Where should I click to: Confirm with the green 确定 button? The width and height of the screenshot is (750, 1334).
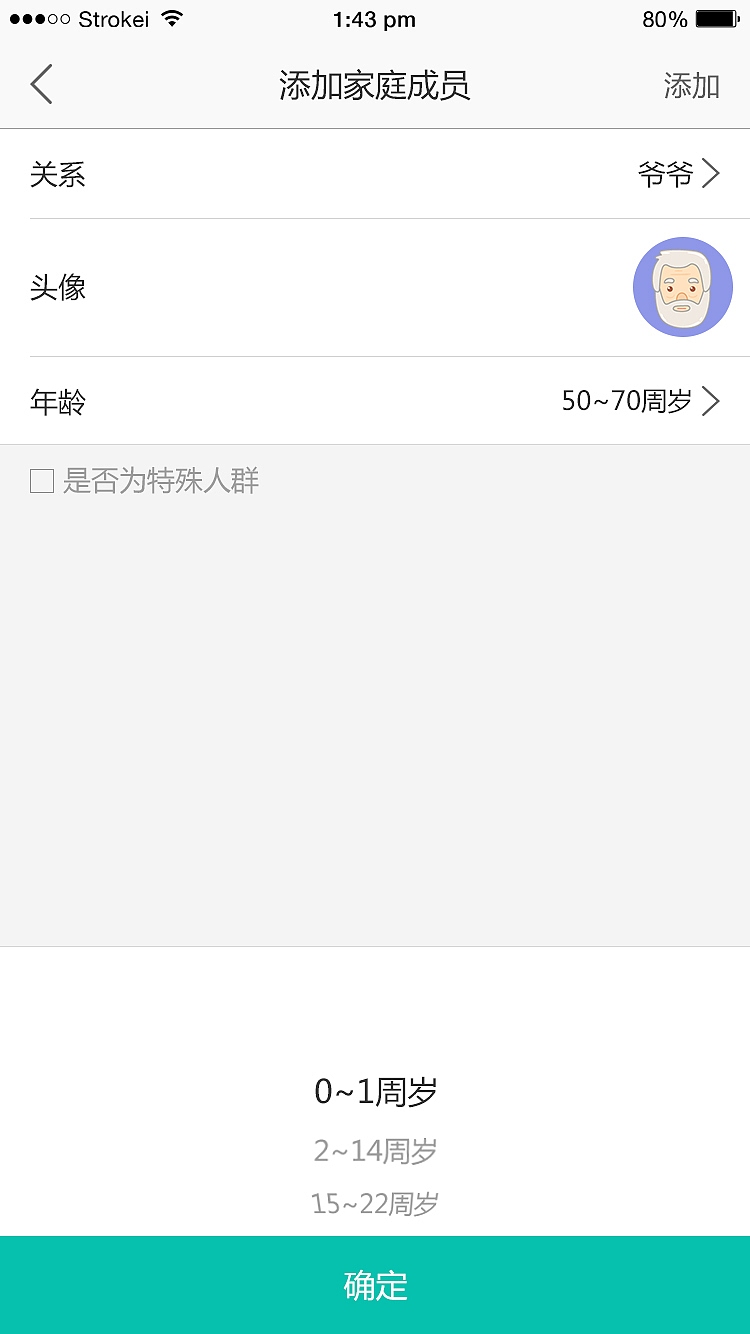(375, 1285)
